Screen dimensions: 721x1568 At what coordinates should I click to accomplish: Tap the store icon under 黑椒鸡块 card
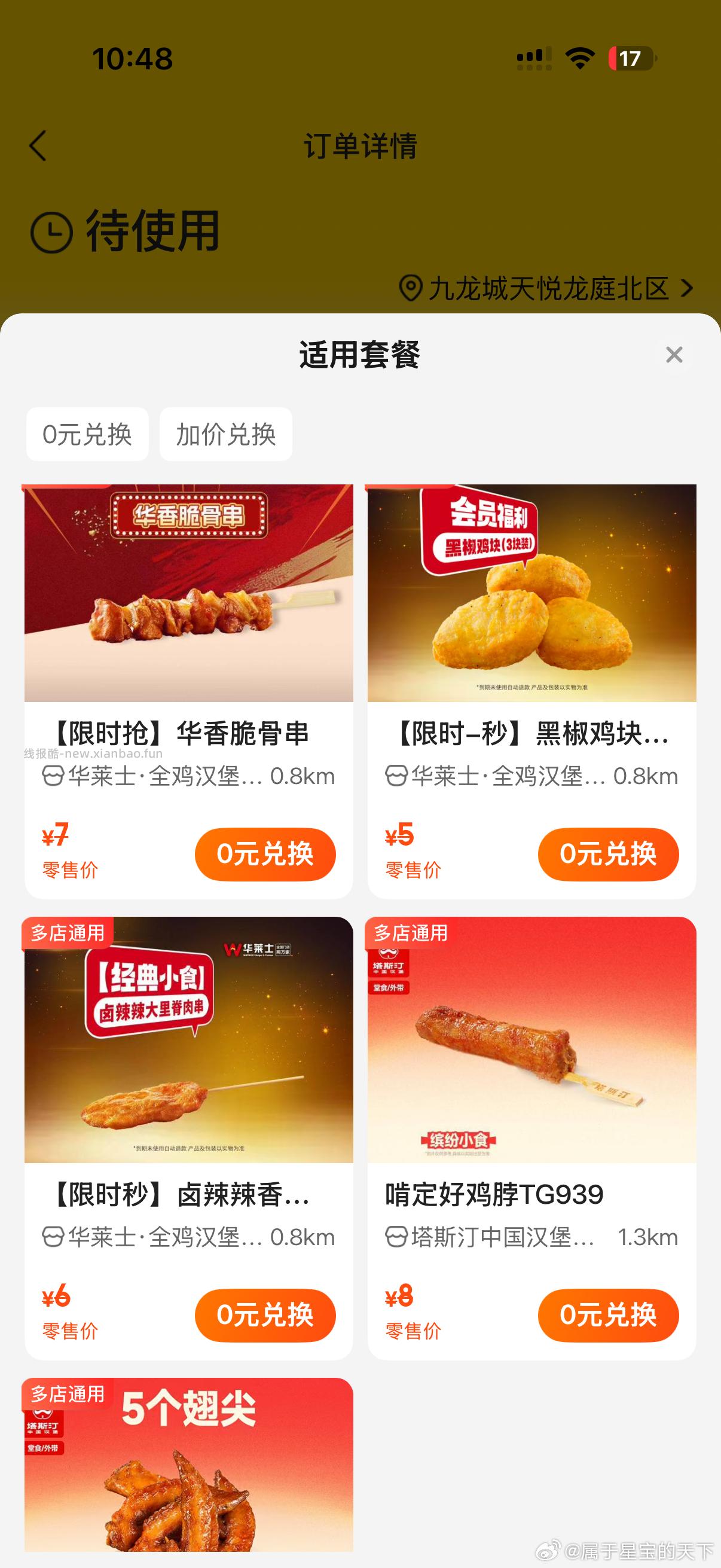click(396, 776)
